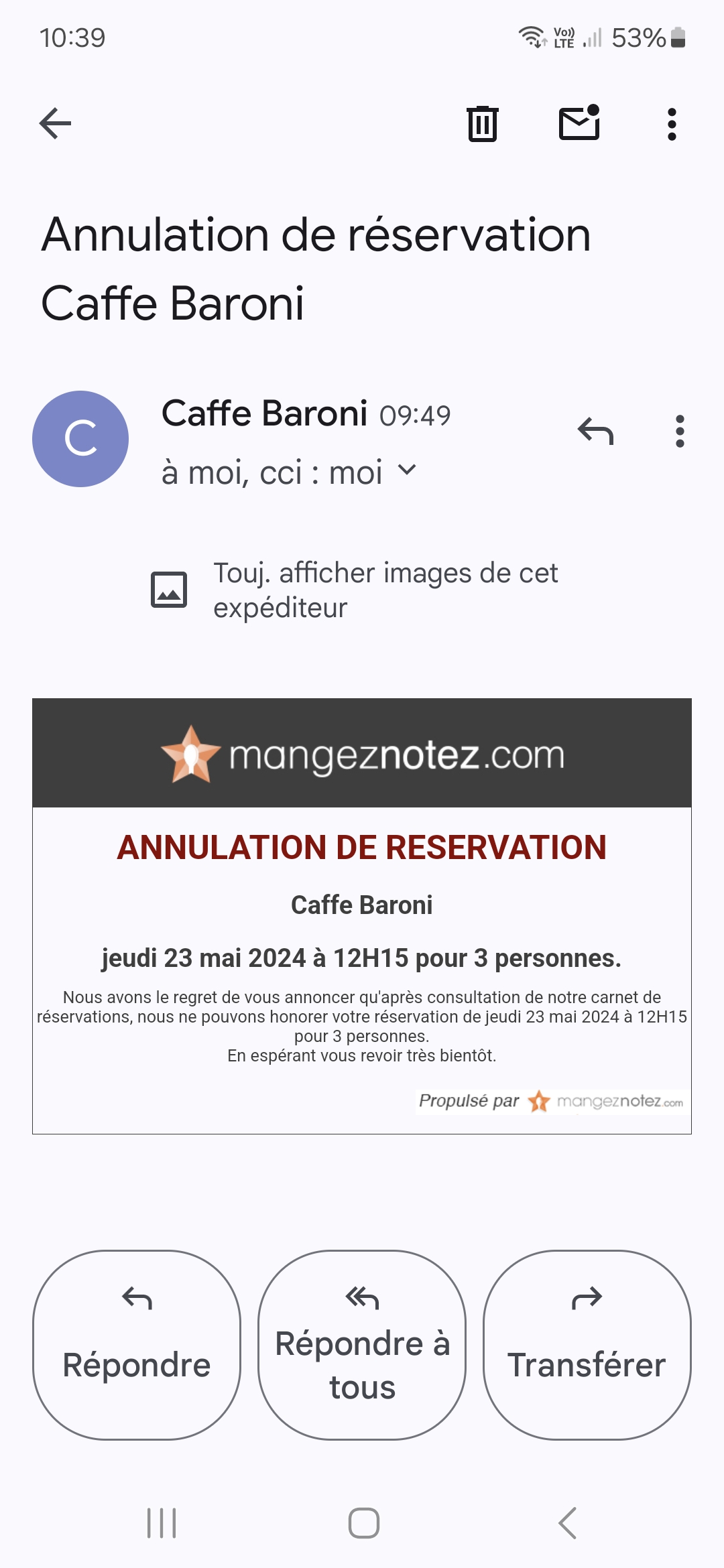Viewport: 724px width, 1568px height.
Task: Tap the reply arrow beside Caffe Baroni
Action: (595, 431)
